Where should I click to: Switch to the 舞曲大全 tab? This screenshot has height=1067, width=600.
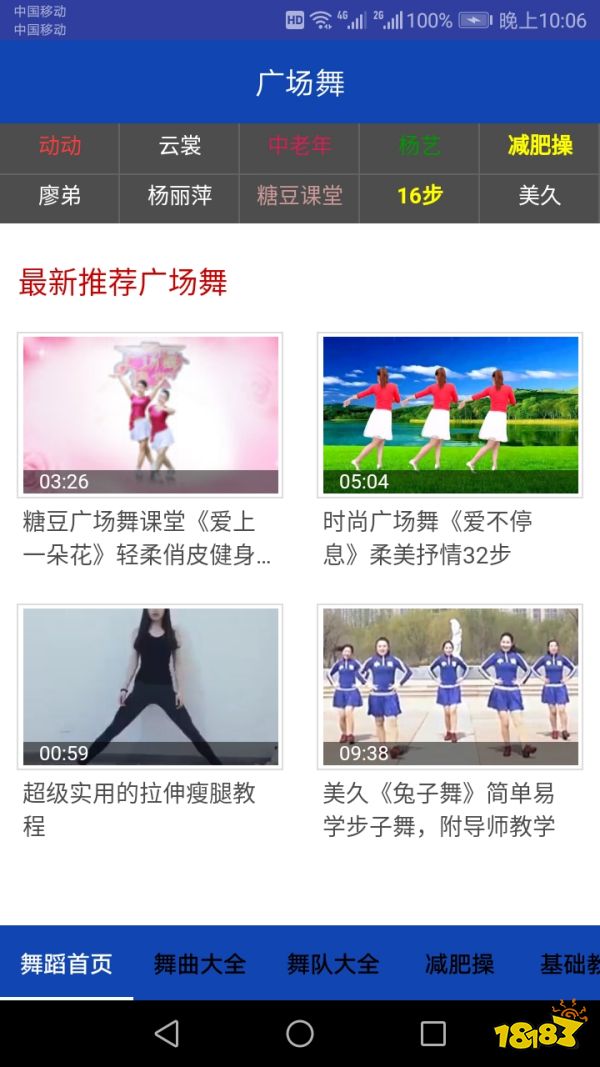coord(199,964)
